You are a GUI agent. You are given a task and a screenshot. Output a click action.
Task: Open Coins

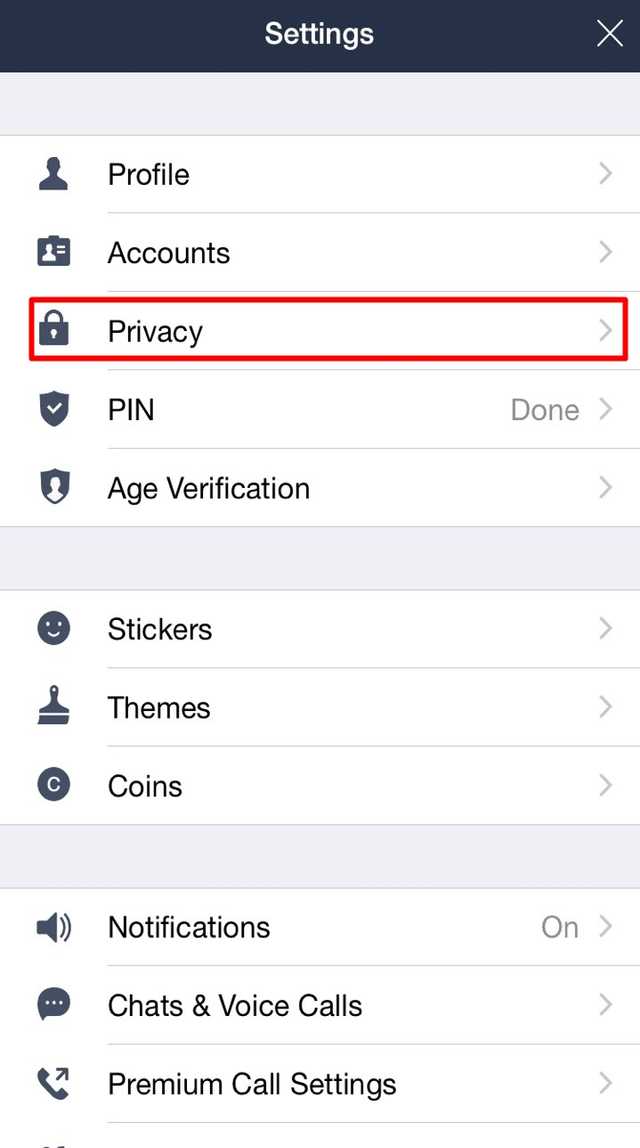point(320,786)
